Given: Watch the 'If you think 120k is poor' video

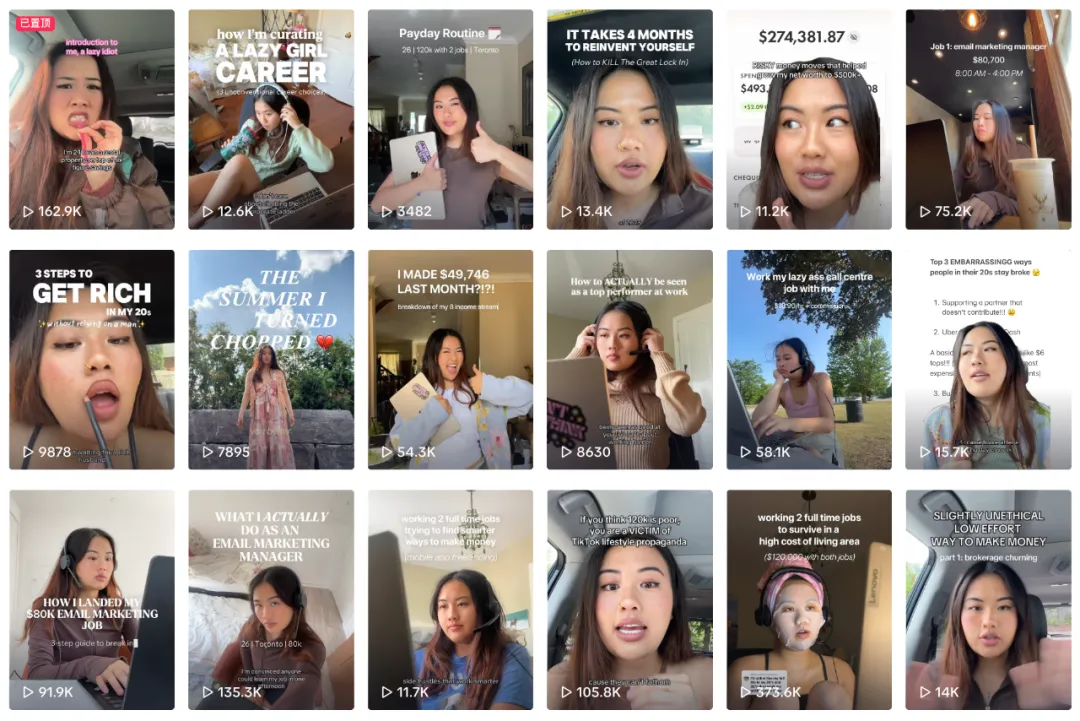Looking at the screenshot, I should click(629, 600).
